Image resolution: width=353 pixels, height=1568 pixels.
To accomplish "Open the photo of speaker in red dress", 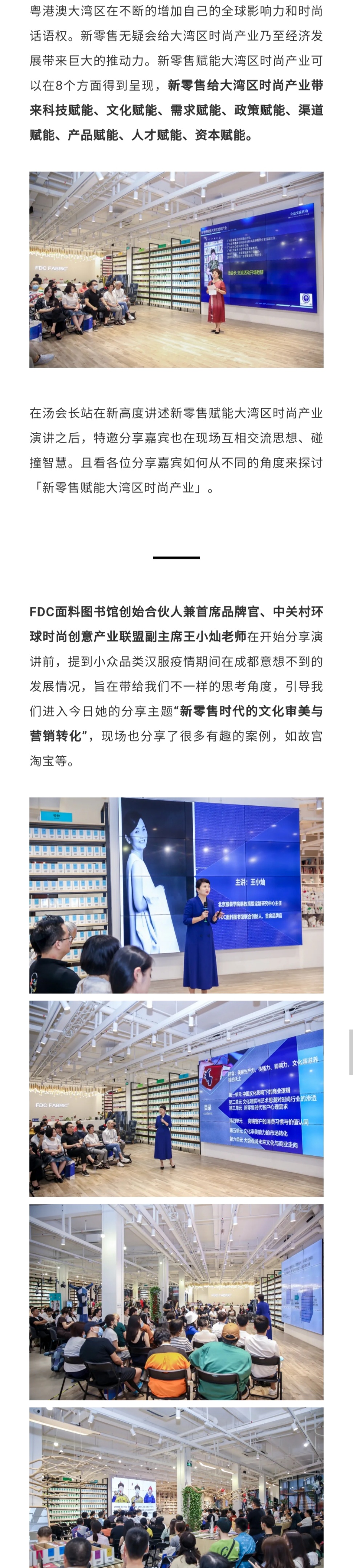I will [176, 269].
